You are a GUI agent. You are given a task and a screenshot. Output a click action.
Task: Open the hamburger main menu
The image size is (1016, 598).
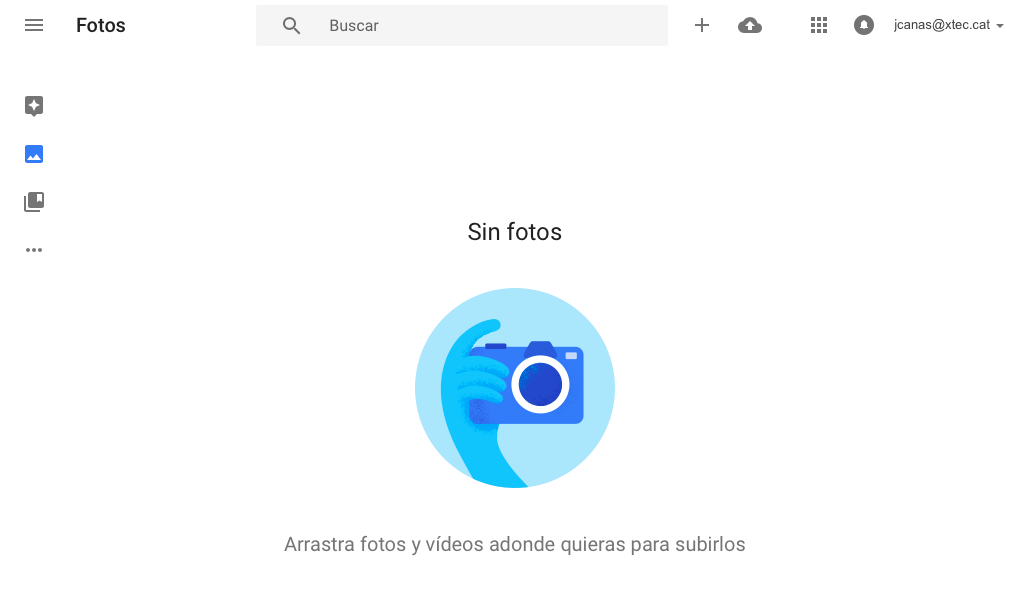[34, 25]
